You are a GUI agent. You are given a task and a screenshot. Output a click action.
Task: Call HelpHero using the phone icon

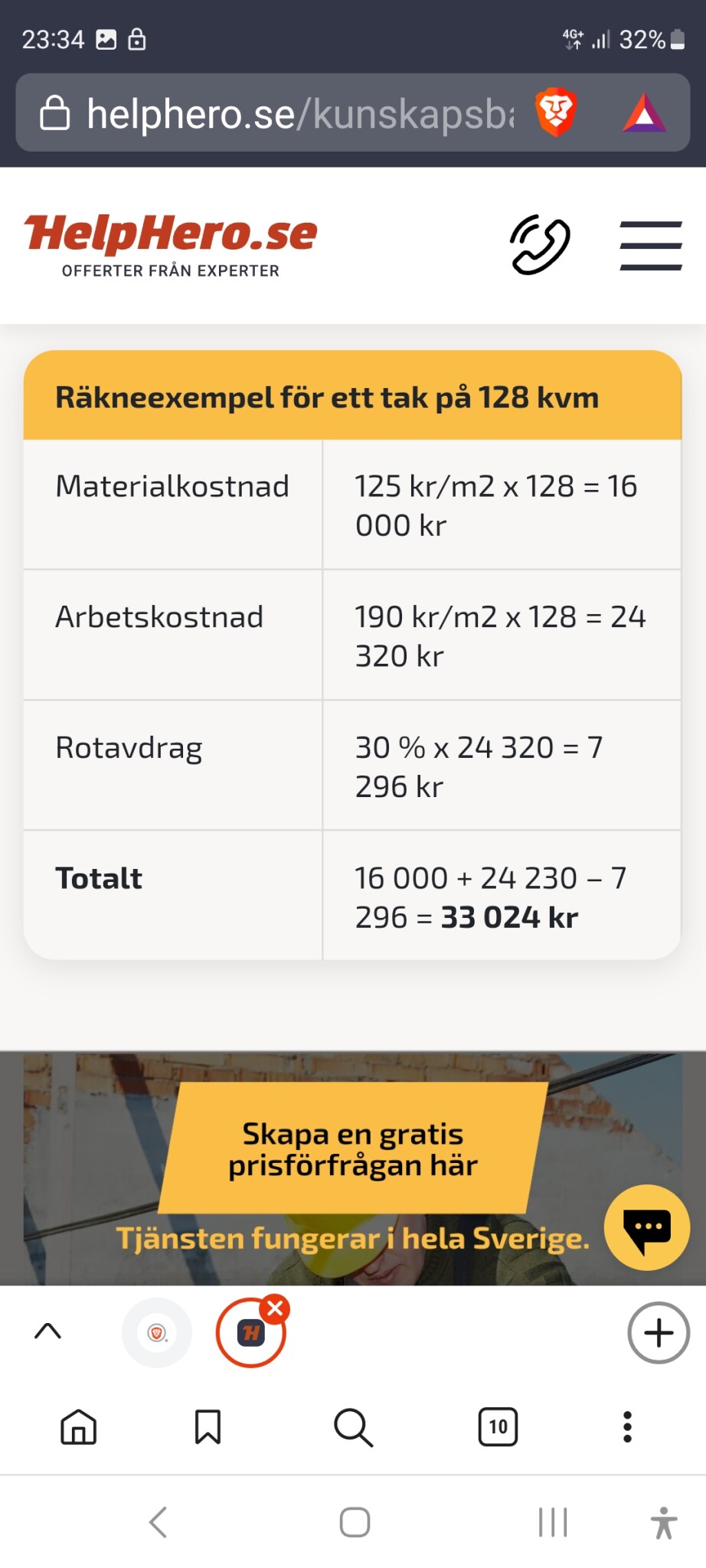click(540, 245)
